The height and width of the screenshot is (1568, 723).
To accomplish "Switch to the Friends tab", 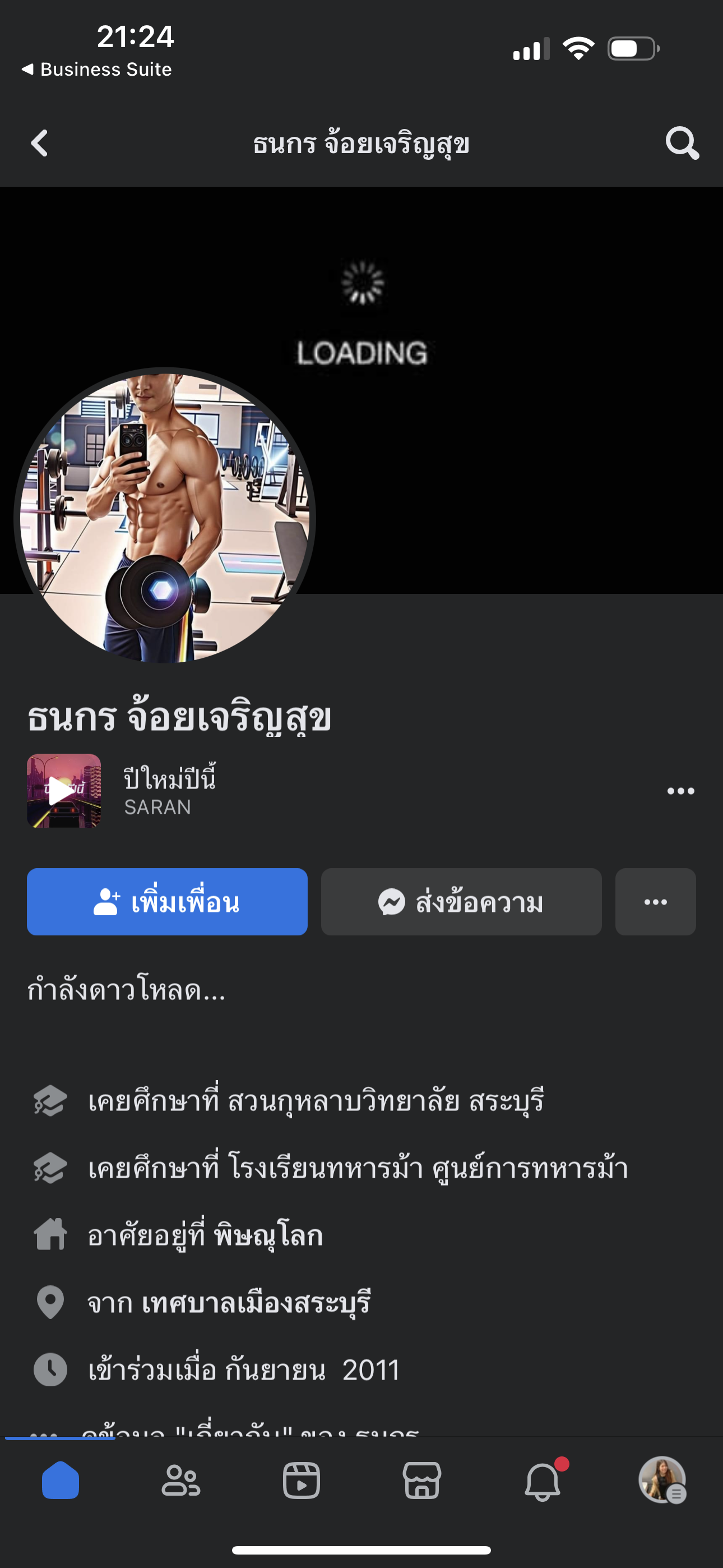I will tap(180, 1481).
